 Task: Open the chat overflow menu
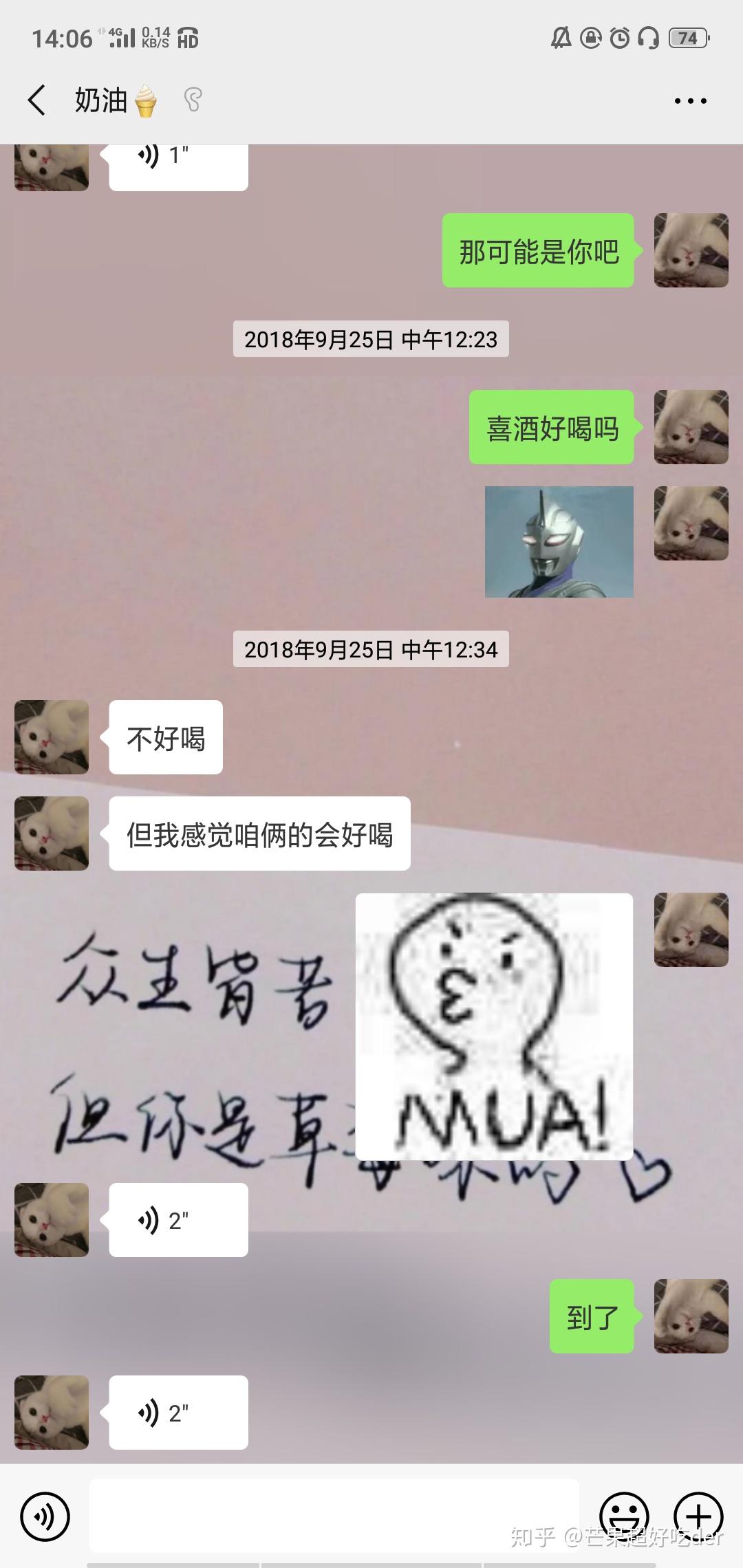[690, 101]
